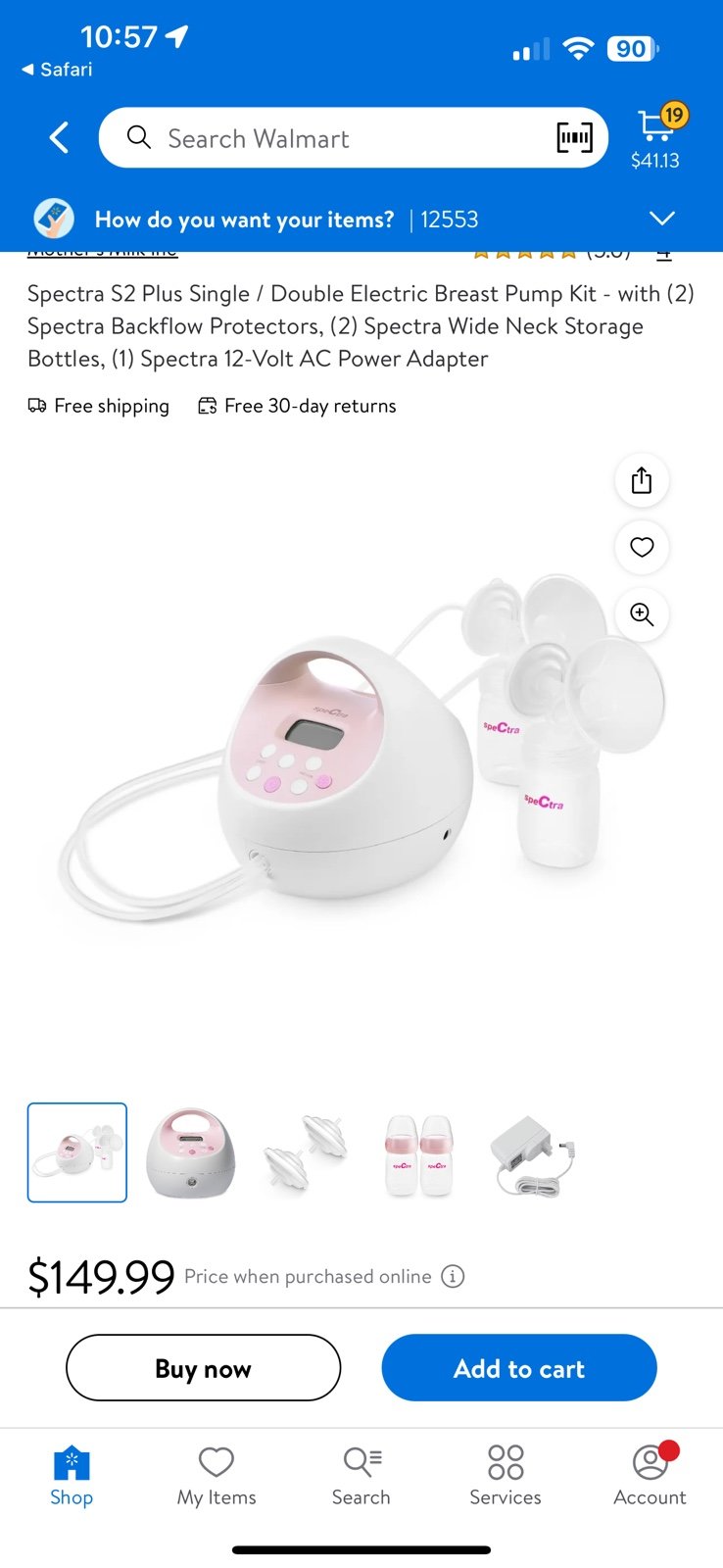This screenshot has height=1568, width=723.
Task: Zoom into the product image
Action: click(642, 614)
